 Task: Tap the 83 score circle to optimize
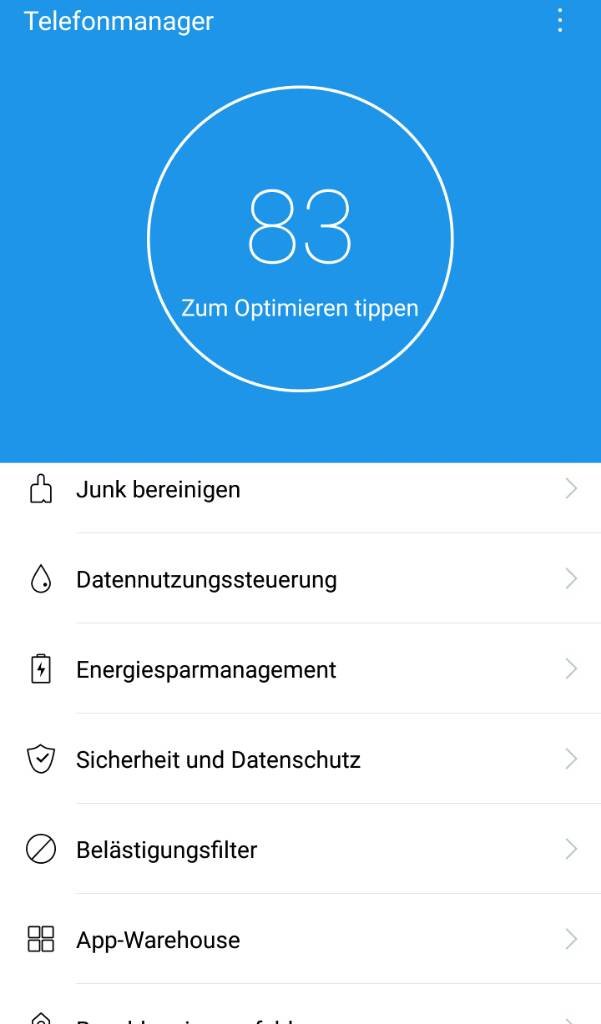tap(300, 239)
